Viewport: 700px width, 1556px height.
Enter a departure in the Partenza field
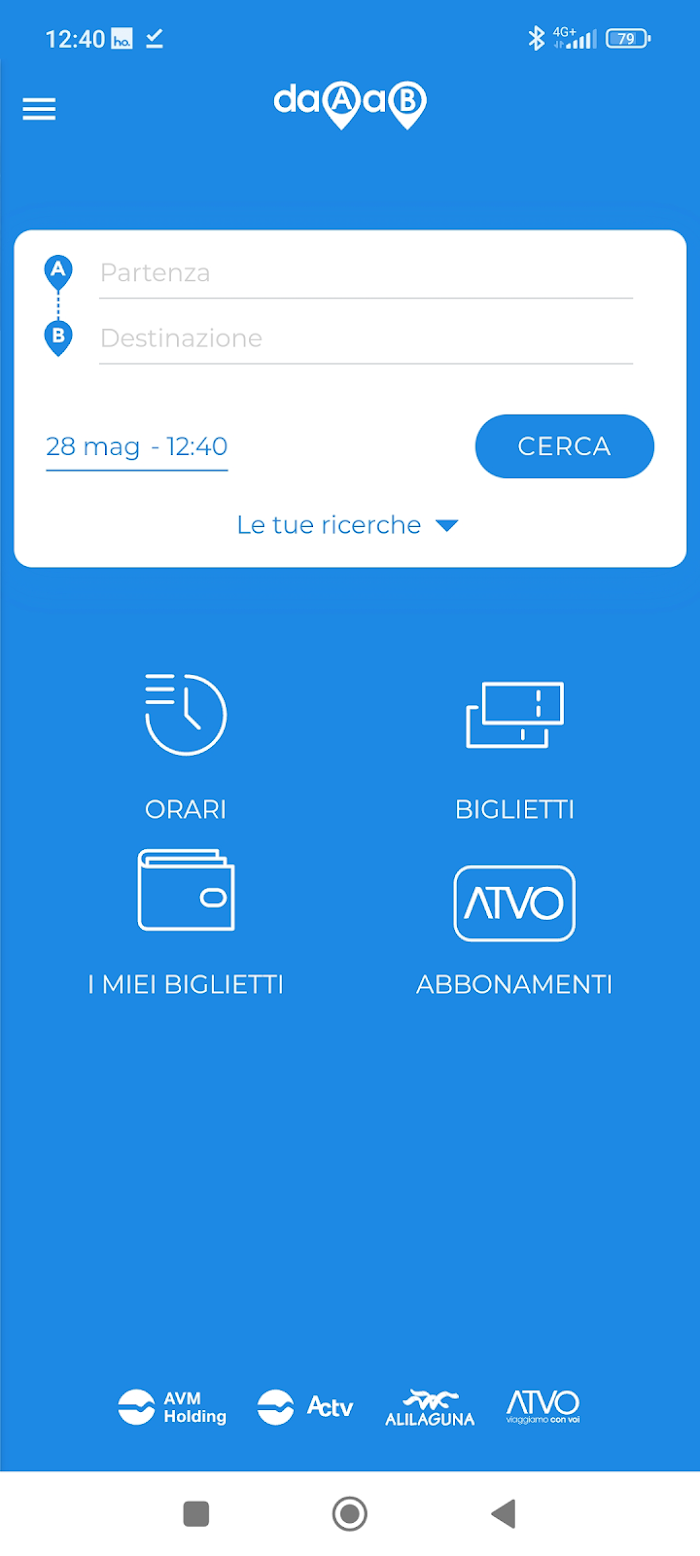(x=366, y=273)
